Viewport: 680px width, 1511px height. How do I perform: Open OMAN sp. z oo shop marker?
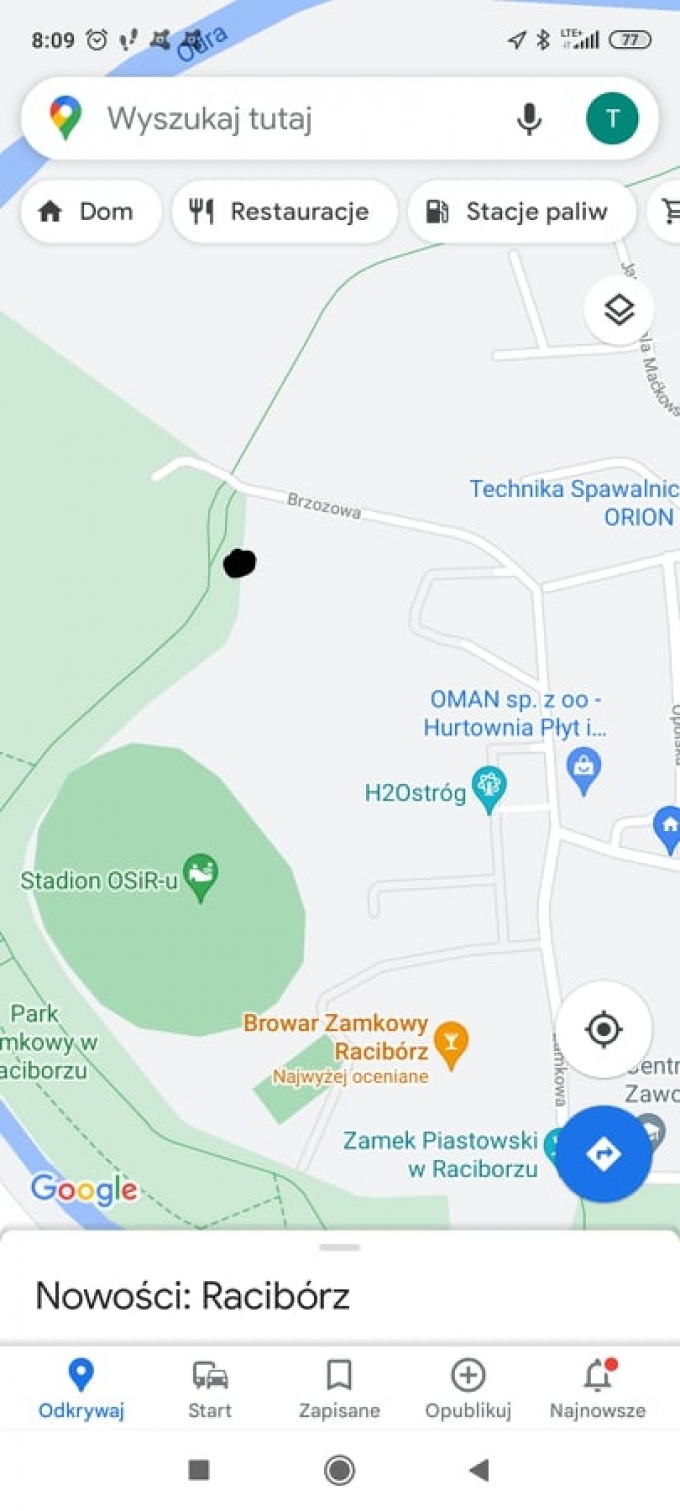point(583,770)
